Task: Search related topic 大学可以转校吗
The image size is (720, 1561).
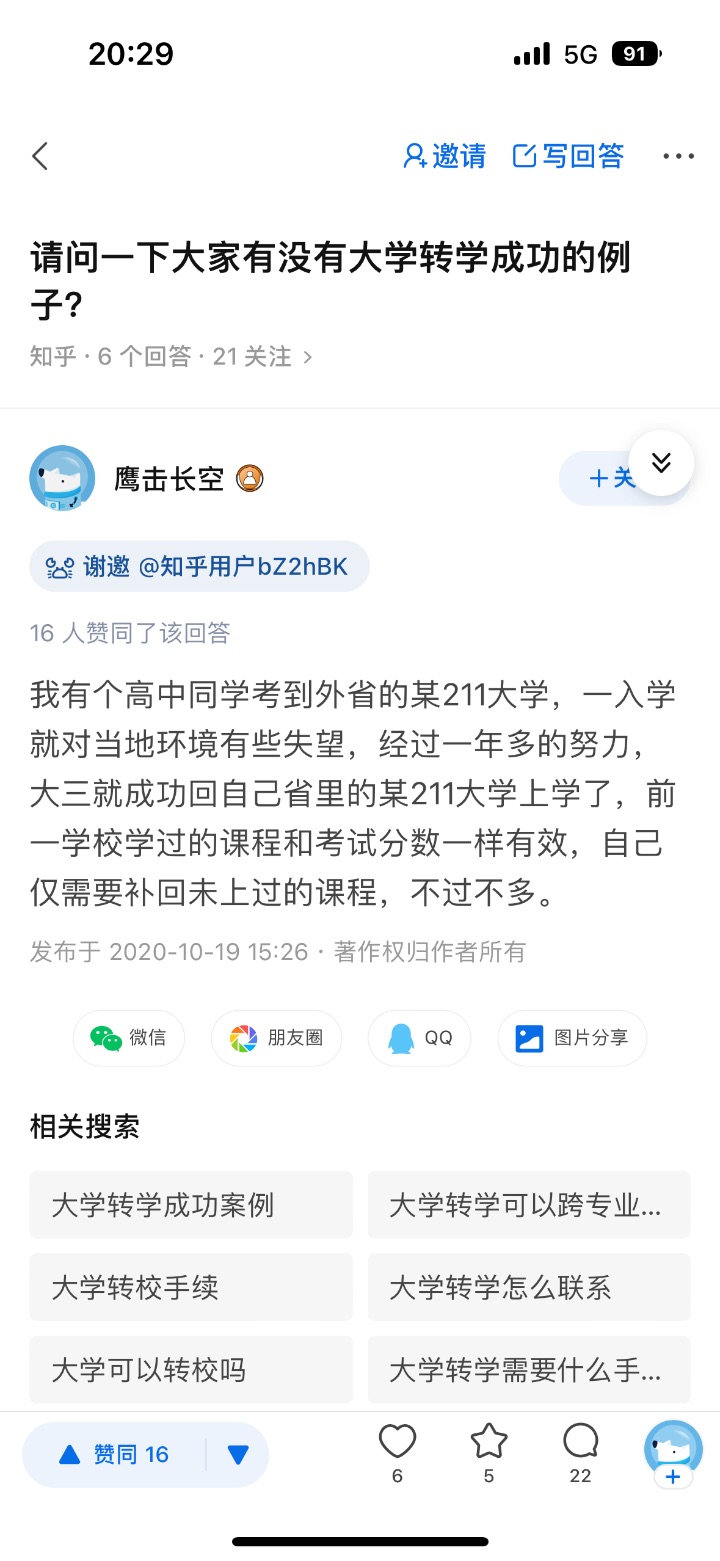Action: click(190, 1369)
